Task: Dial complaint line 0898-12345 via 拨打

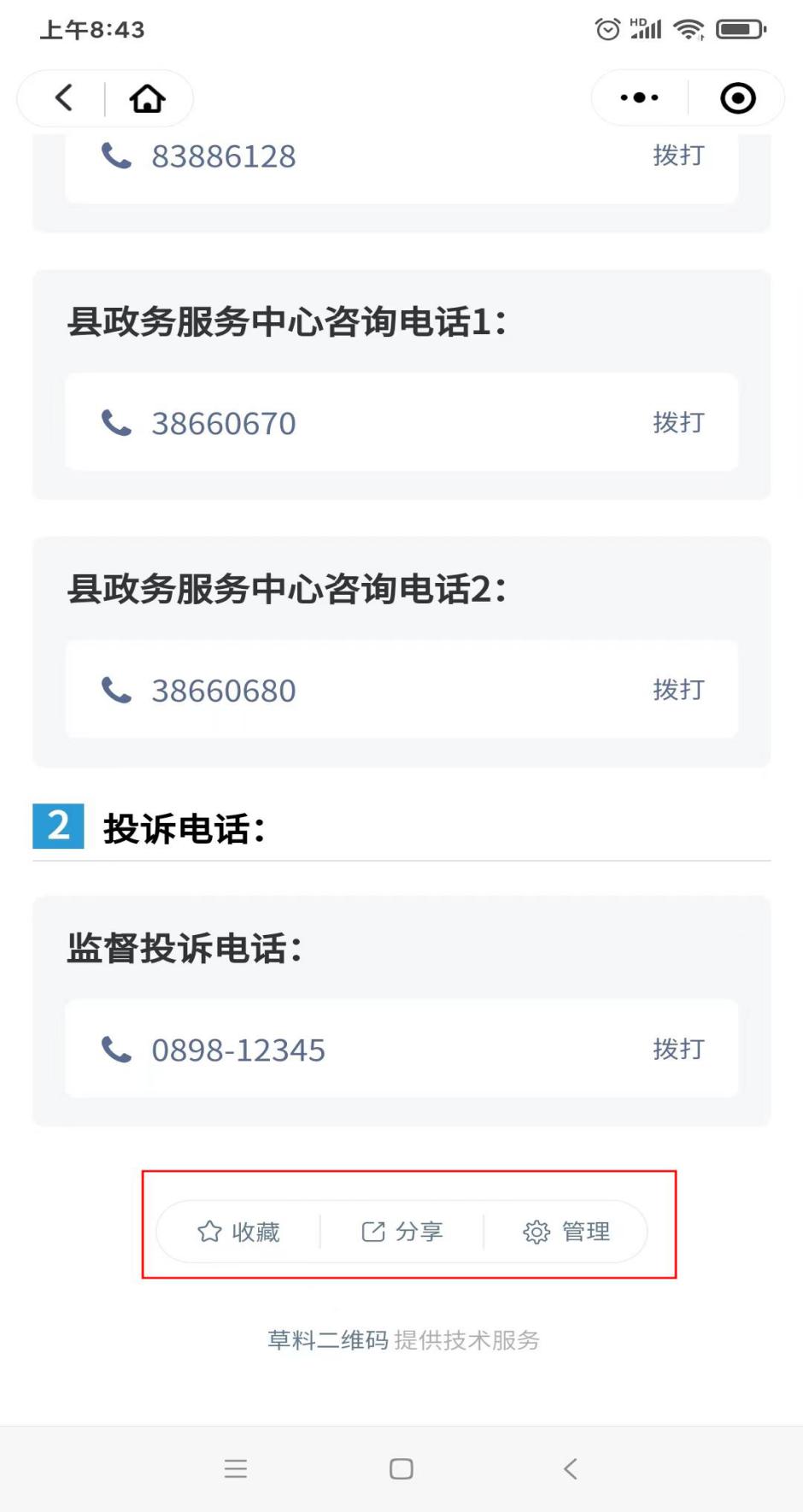Action: pyautogui.click(x=678, y=1049)
